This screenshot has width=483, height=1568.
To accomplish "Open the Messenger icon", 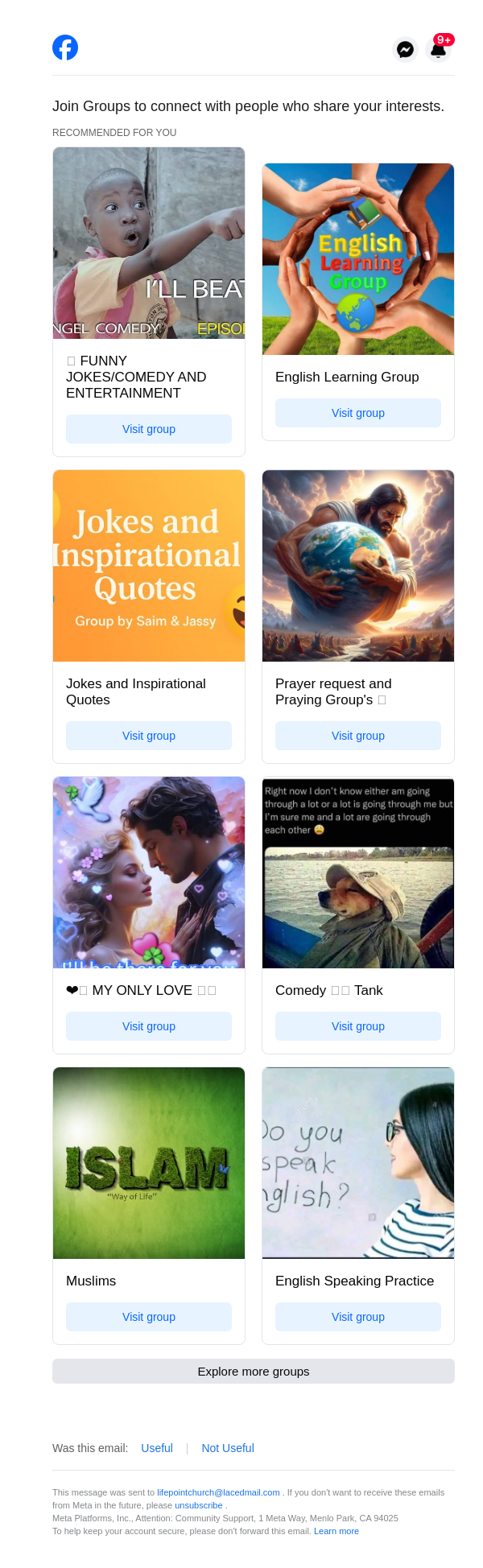I will click(x=406, y=50).
